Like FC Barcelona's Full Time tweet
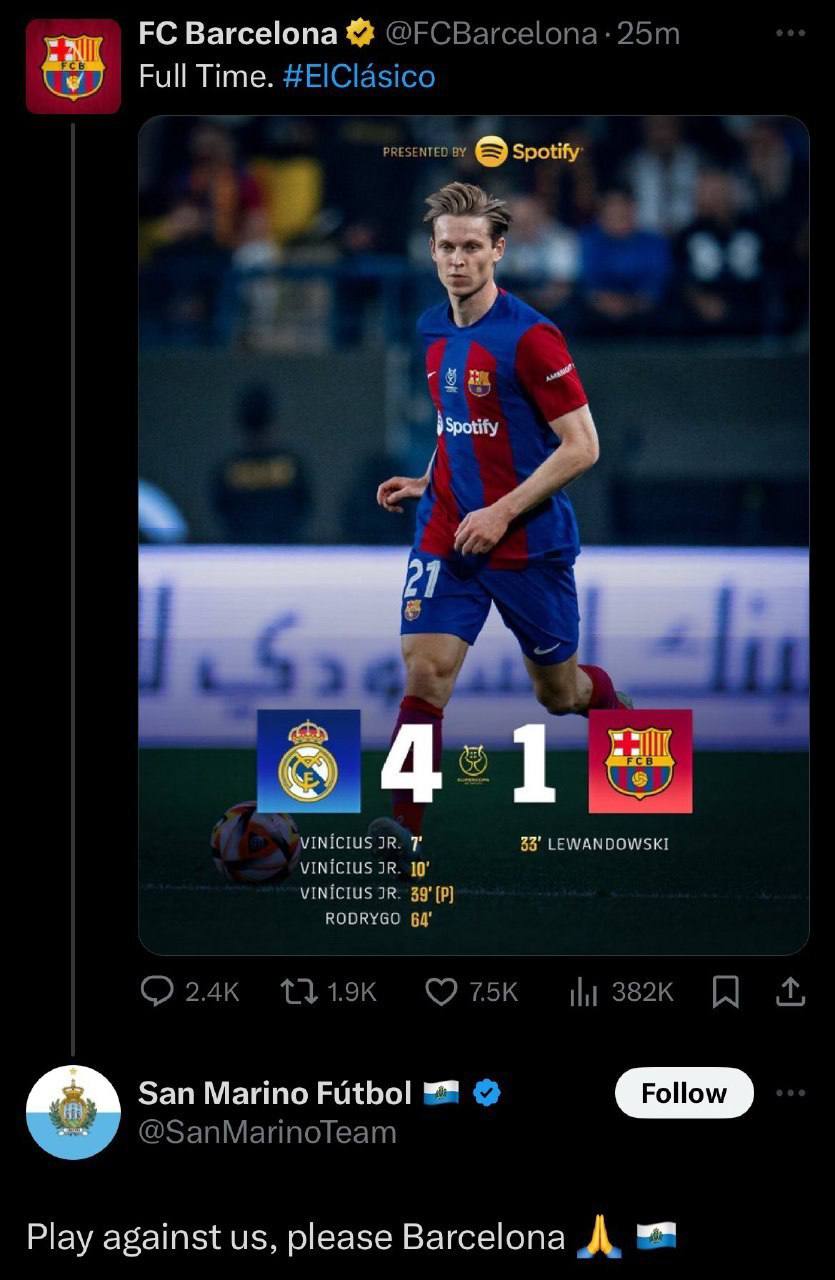 [441, 991]
